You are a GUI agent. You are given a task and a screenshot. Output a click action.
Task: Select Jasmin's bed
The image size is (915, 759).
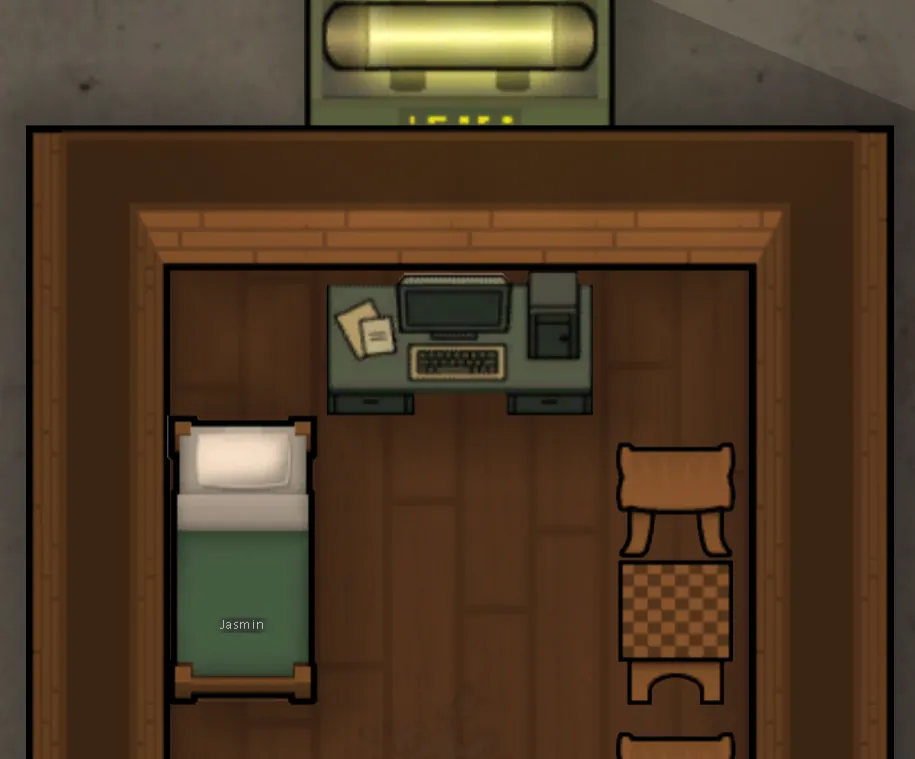tap(242, 560)
